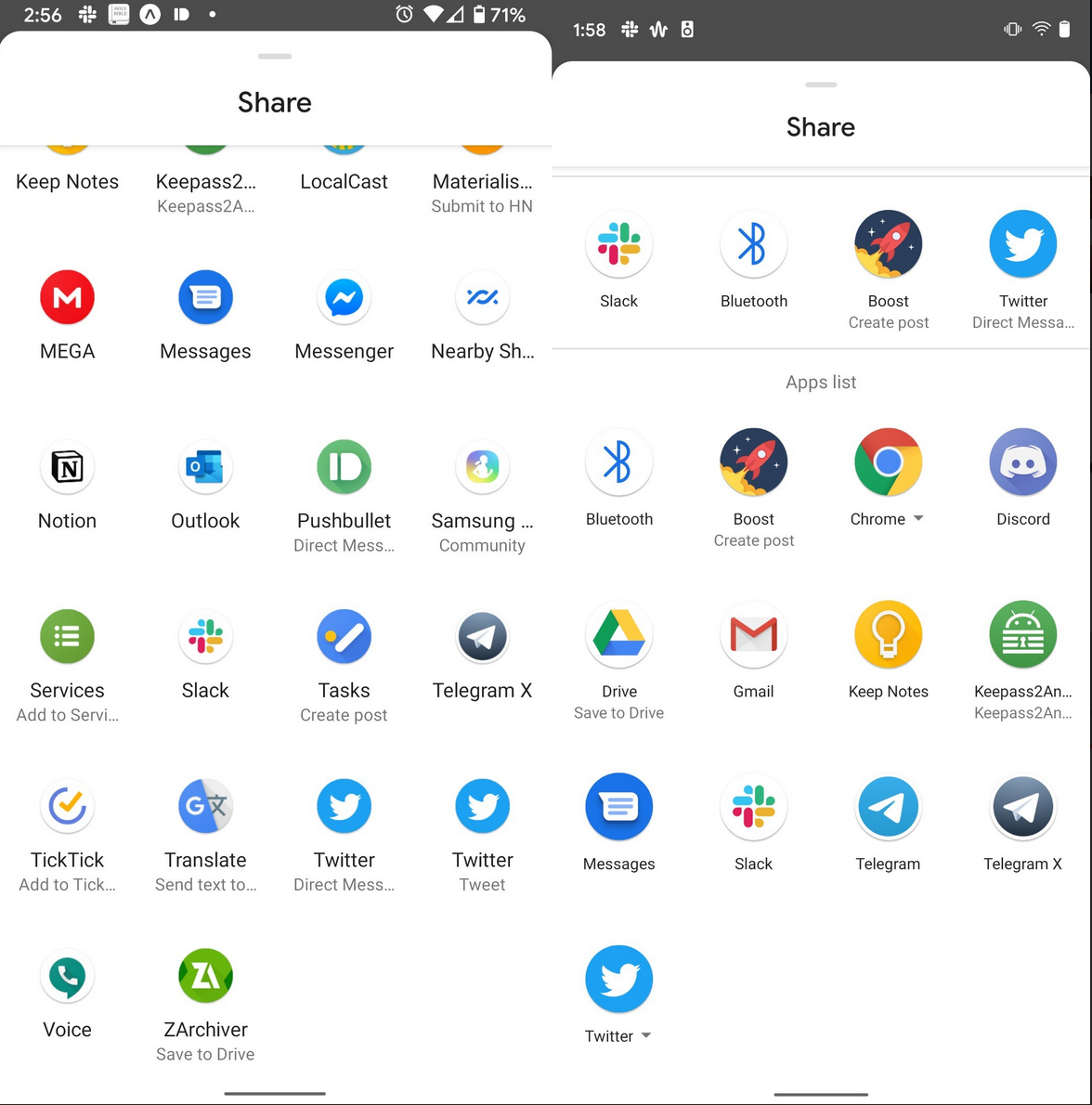Viewport: 1092px width, 1105px height.
Task: Add to TickTick
Action: tap(67, 807)
